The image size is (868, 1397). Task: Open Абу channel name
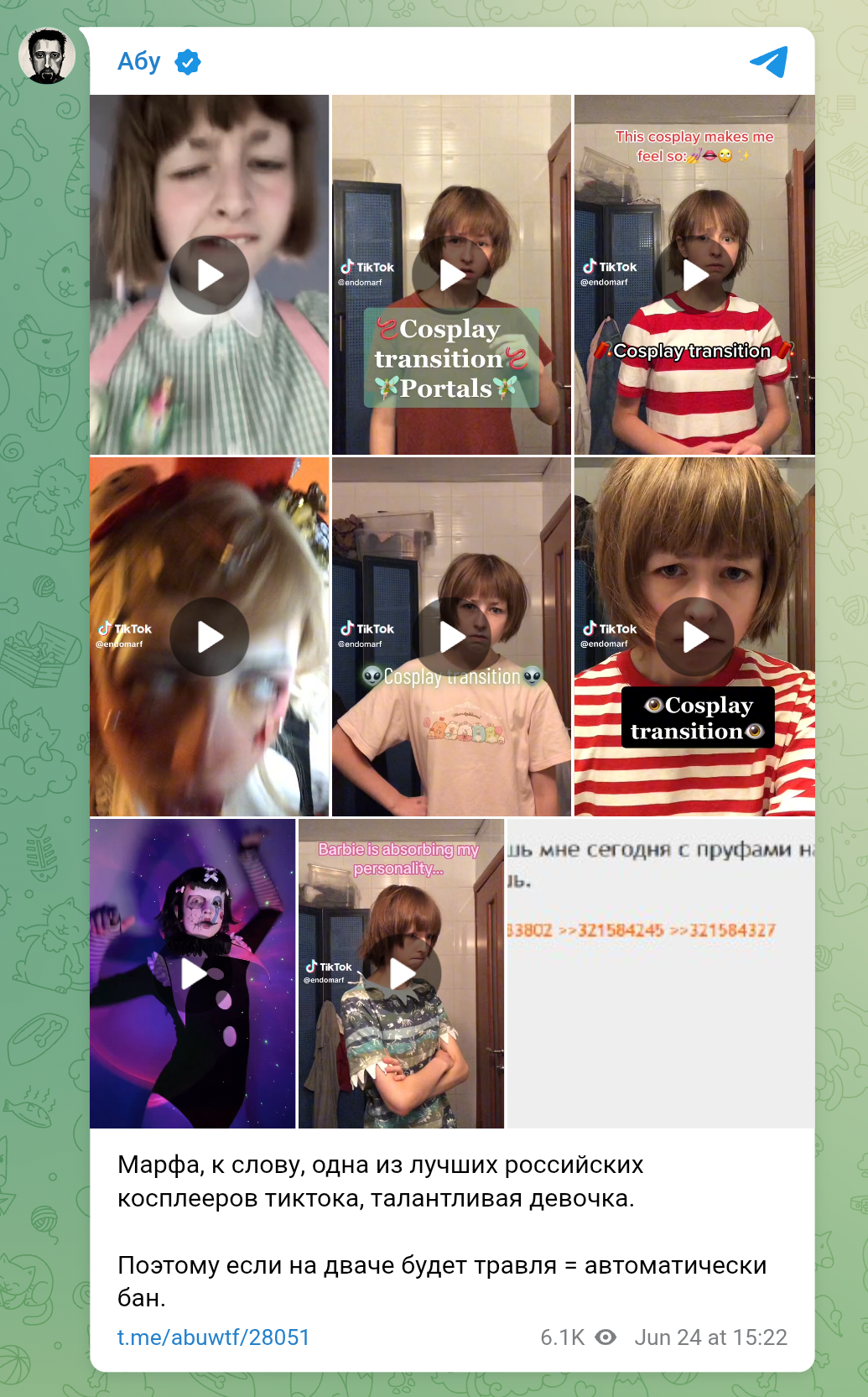139,61
